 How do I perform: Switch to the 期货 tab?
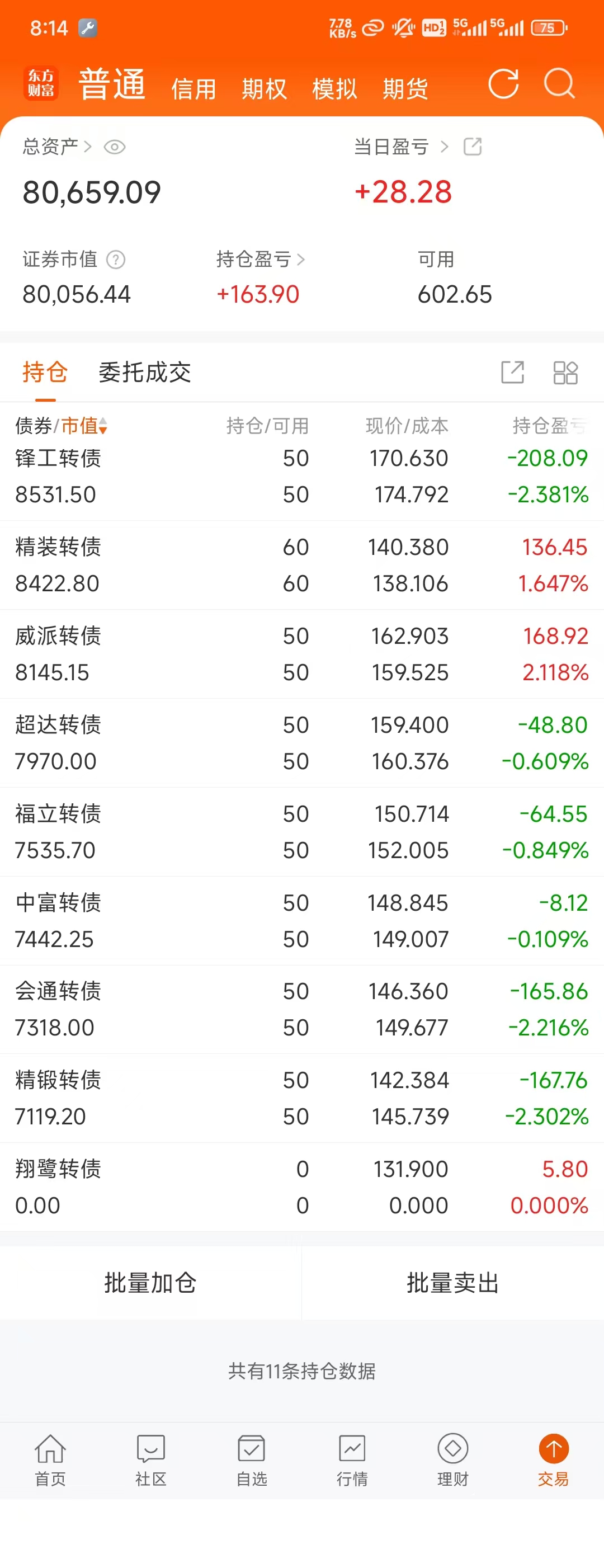coord(405,89)
